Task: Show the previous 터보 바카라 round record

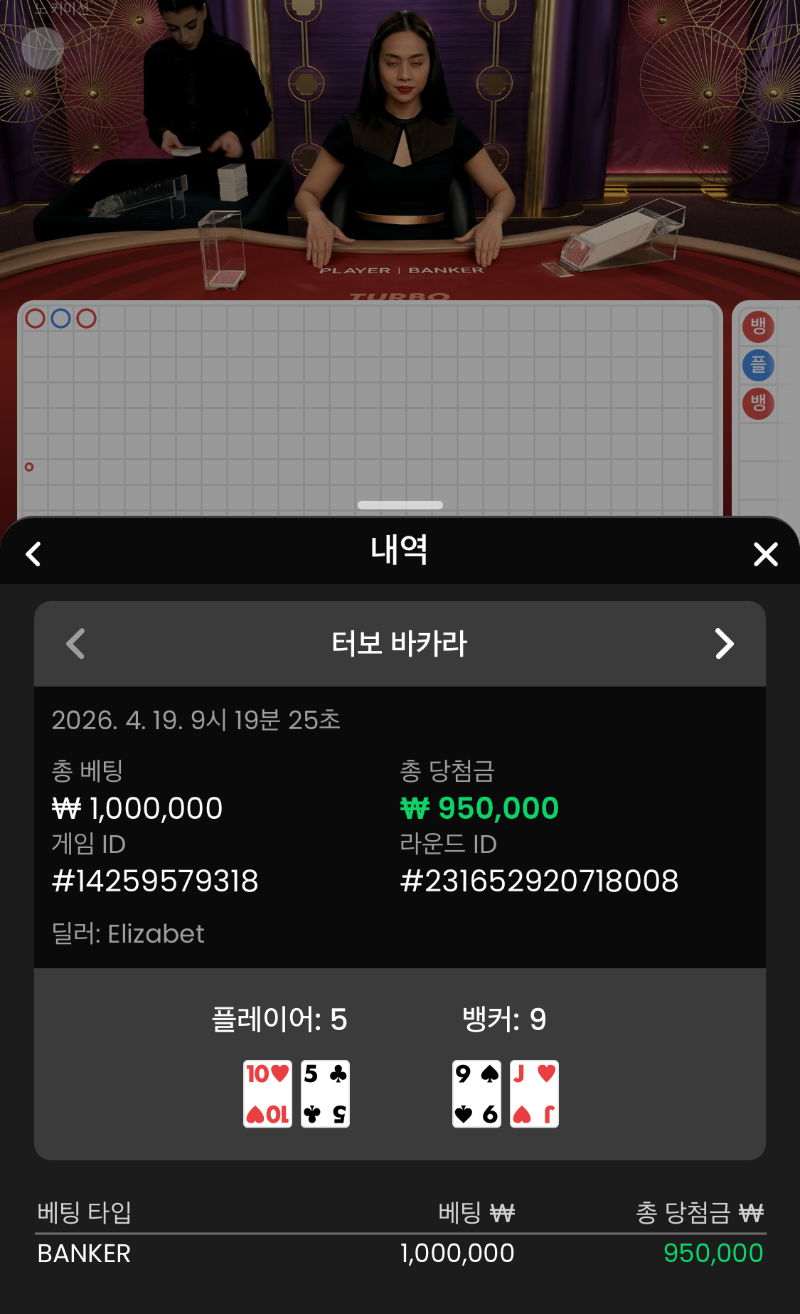Action: click(x=76, y=644)
